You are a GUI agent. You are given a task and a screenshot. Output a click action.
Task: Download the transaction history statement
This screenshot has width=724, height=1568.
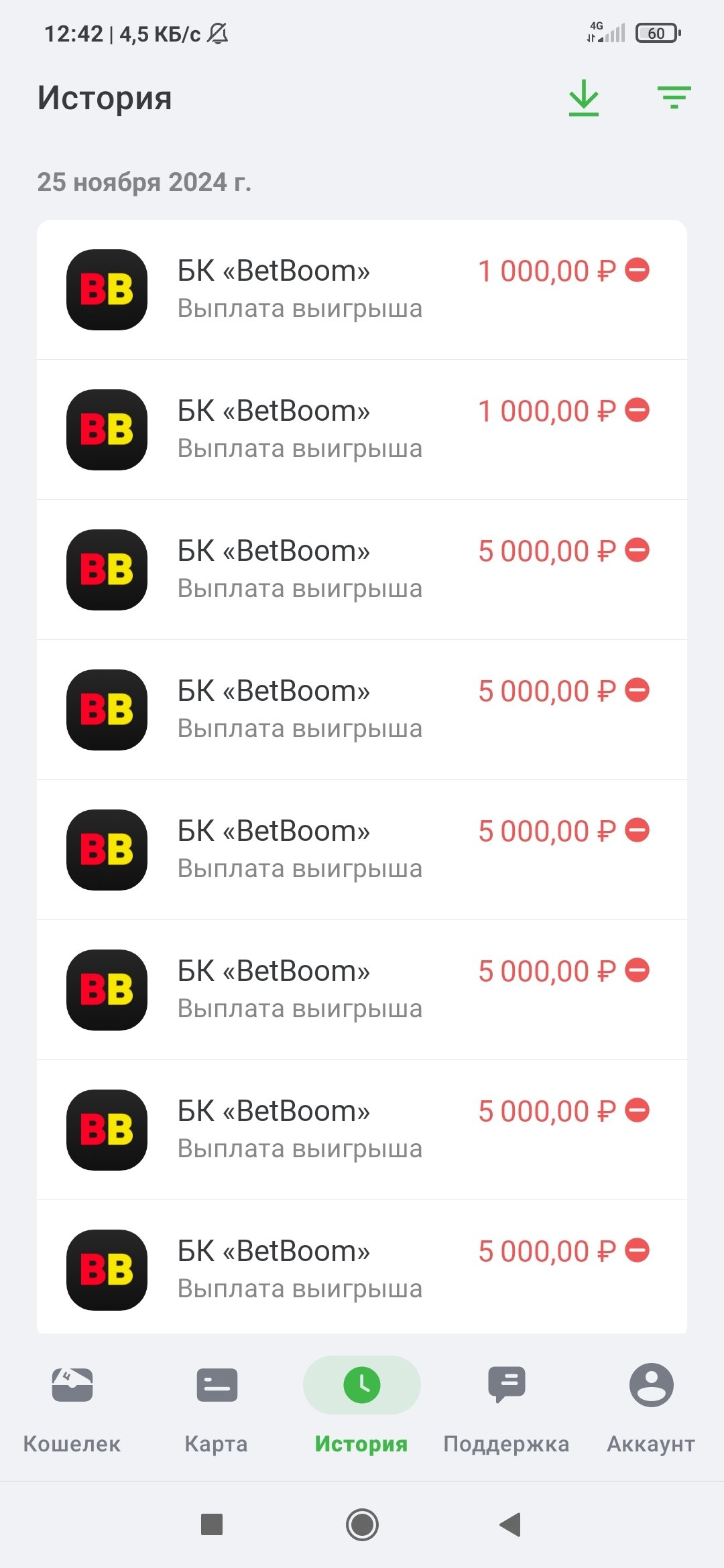(583, 98)
